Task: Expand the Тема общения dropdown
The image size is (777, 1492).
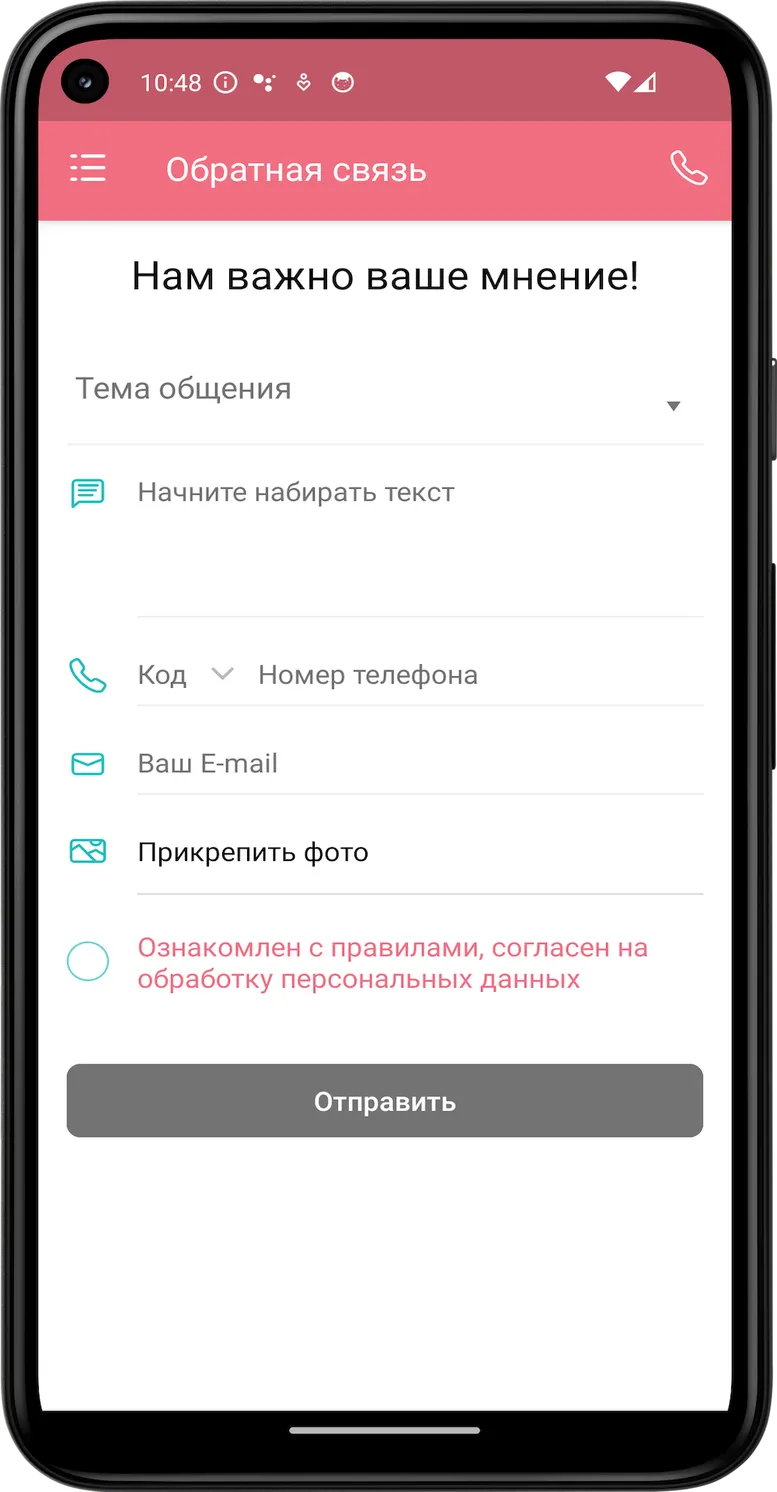Action: coord(385,398)
